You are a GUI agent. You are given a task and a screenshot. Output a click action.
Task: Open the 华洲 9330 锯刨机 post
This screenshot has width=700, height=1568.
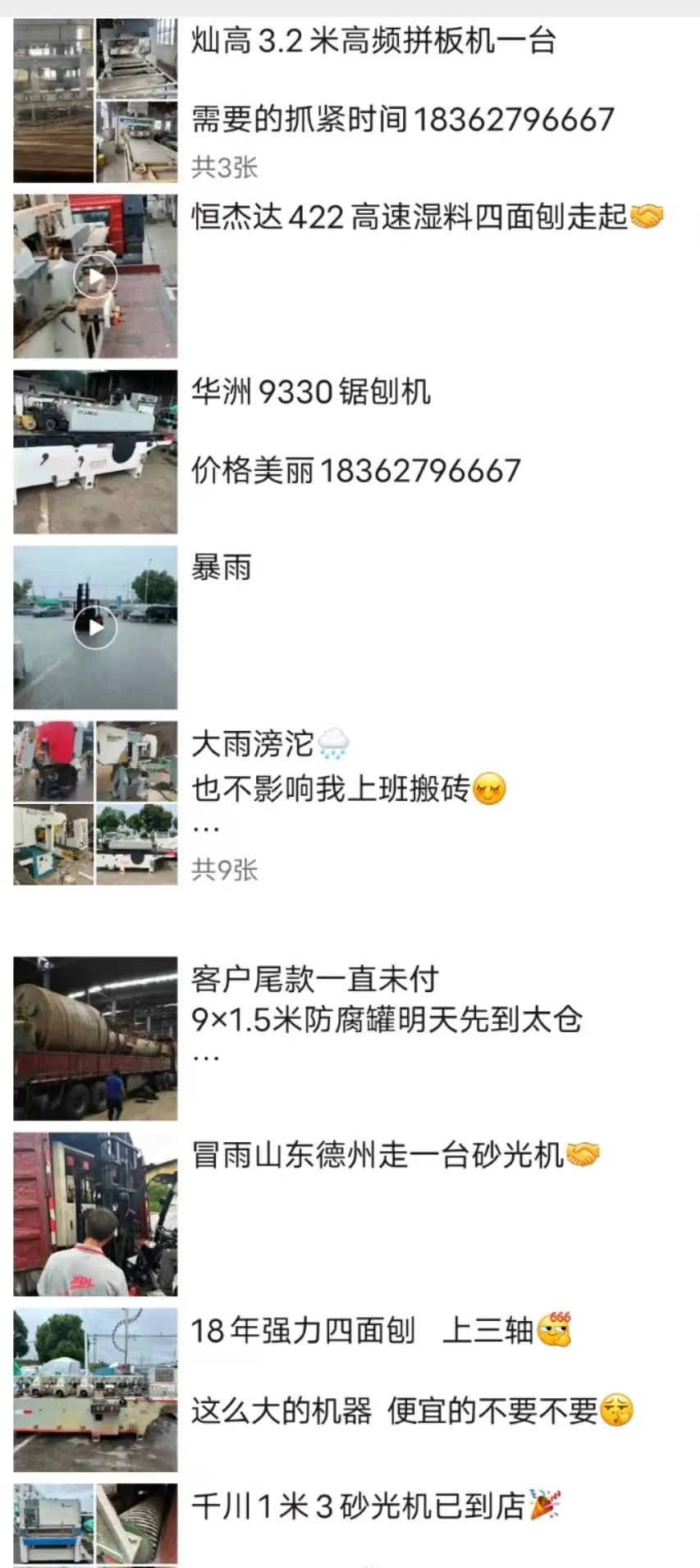pyautogui.click(x=312, y=392)
